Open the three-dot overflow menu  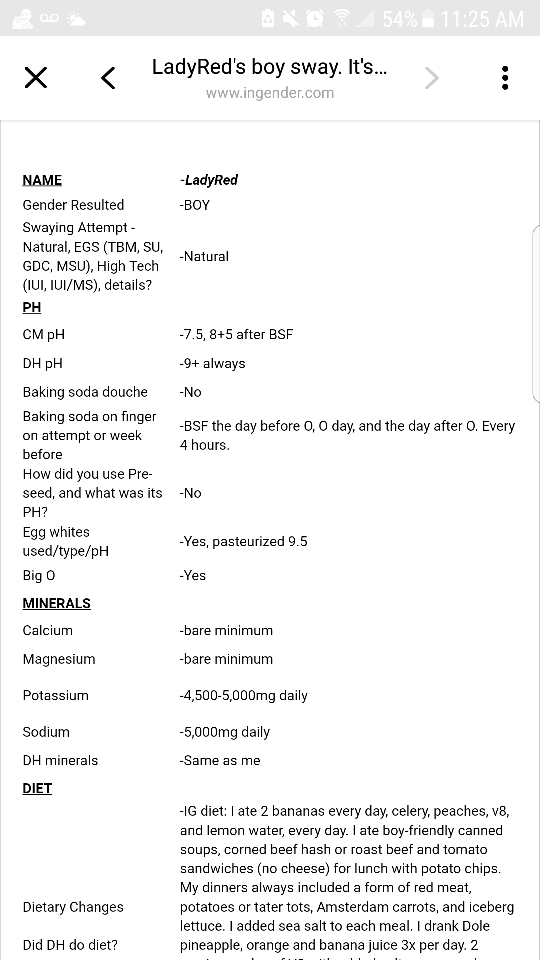pos(504,78)
